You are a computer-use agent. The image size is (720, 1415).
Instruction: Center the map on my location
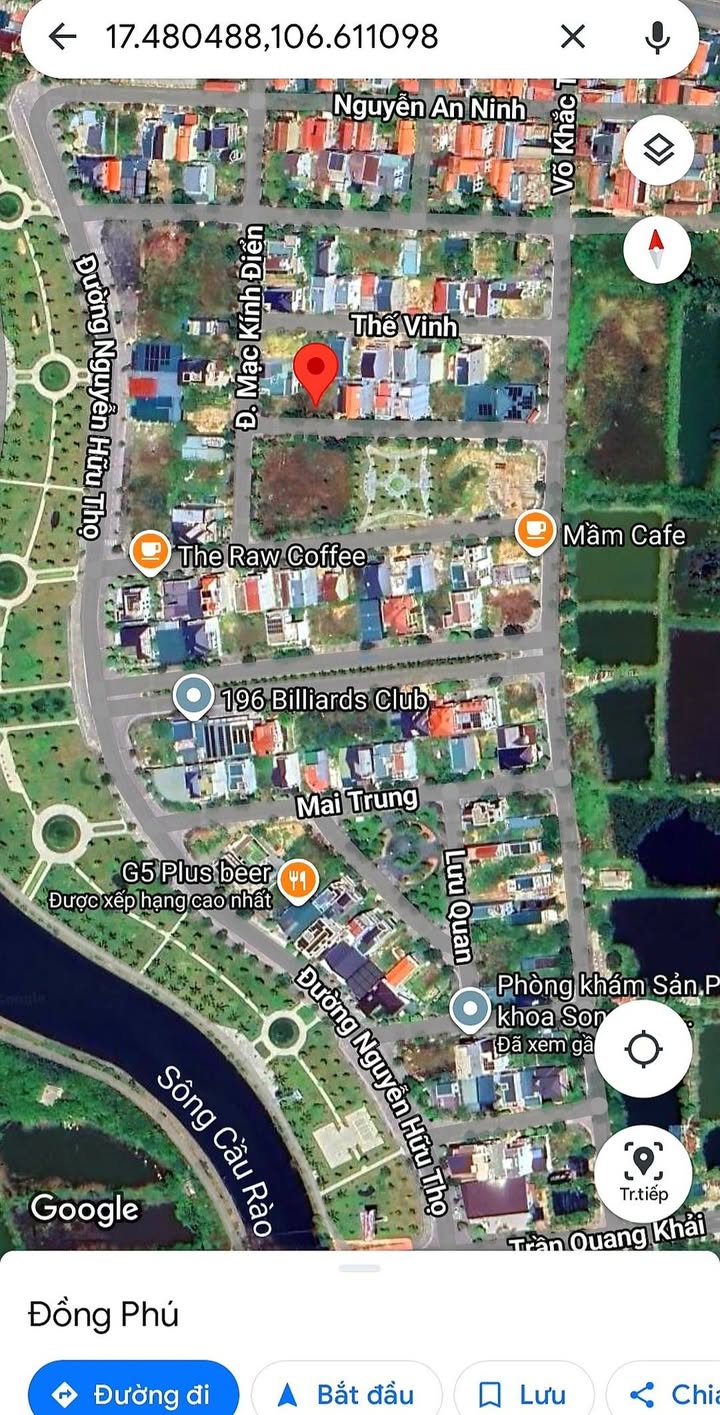644,1049
